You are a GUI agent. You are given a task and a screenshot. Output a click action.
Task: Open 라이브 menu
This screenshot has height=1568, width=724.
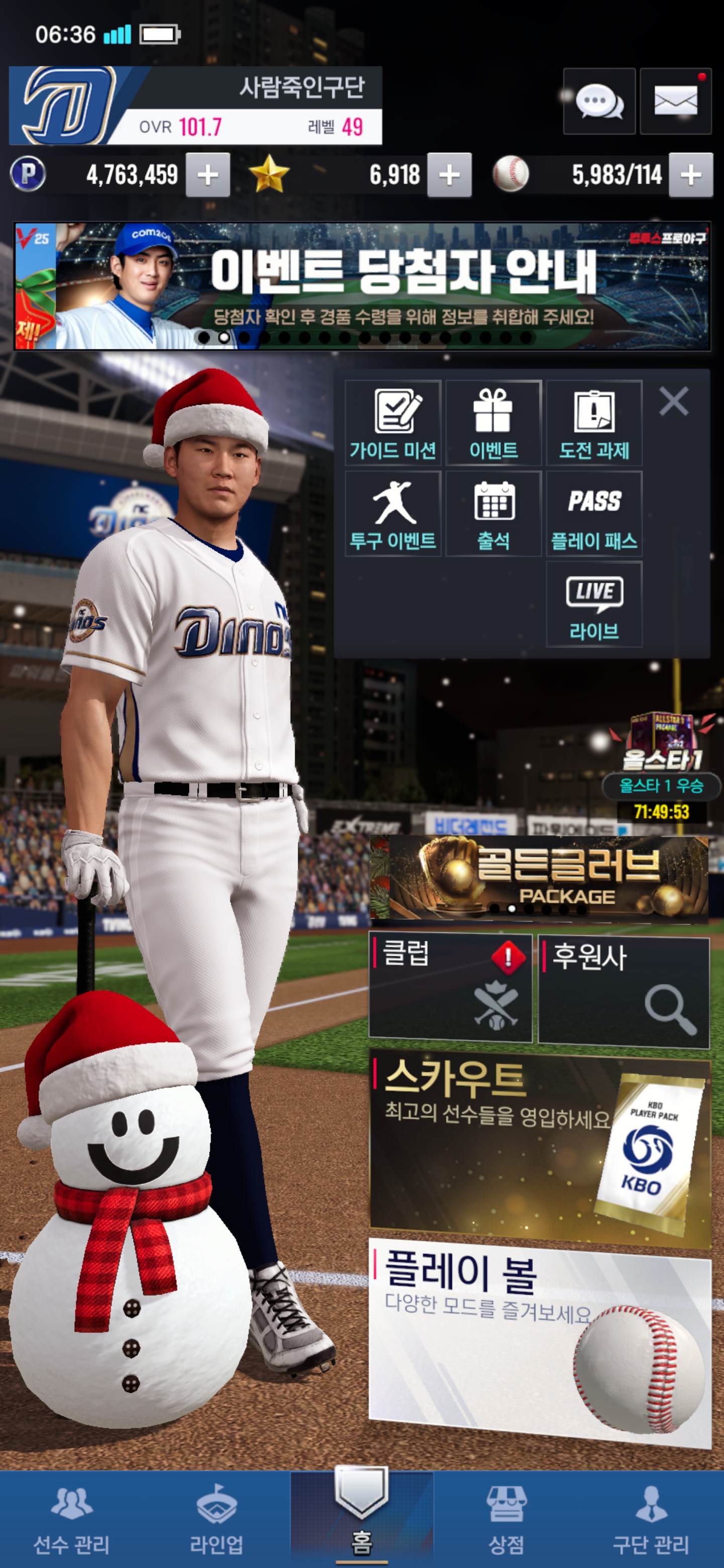click(x=594, y=605)
